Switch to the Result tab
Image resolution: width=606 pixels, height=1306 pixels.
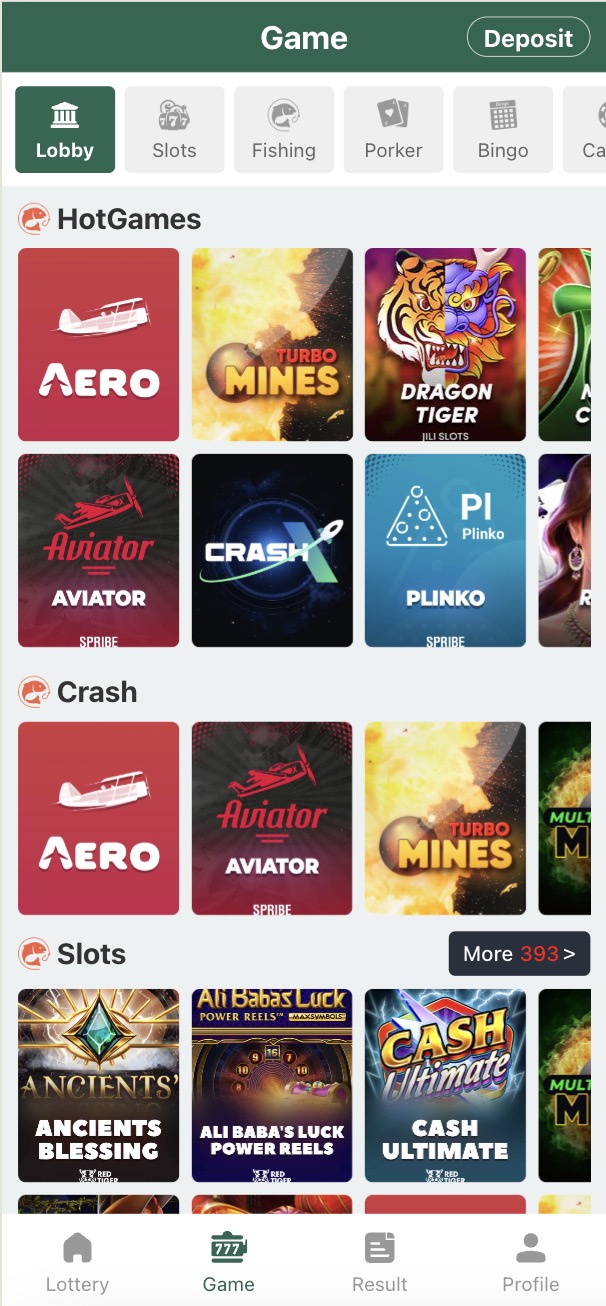tap(380, 1262)
